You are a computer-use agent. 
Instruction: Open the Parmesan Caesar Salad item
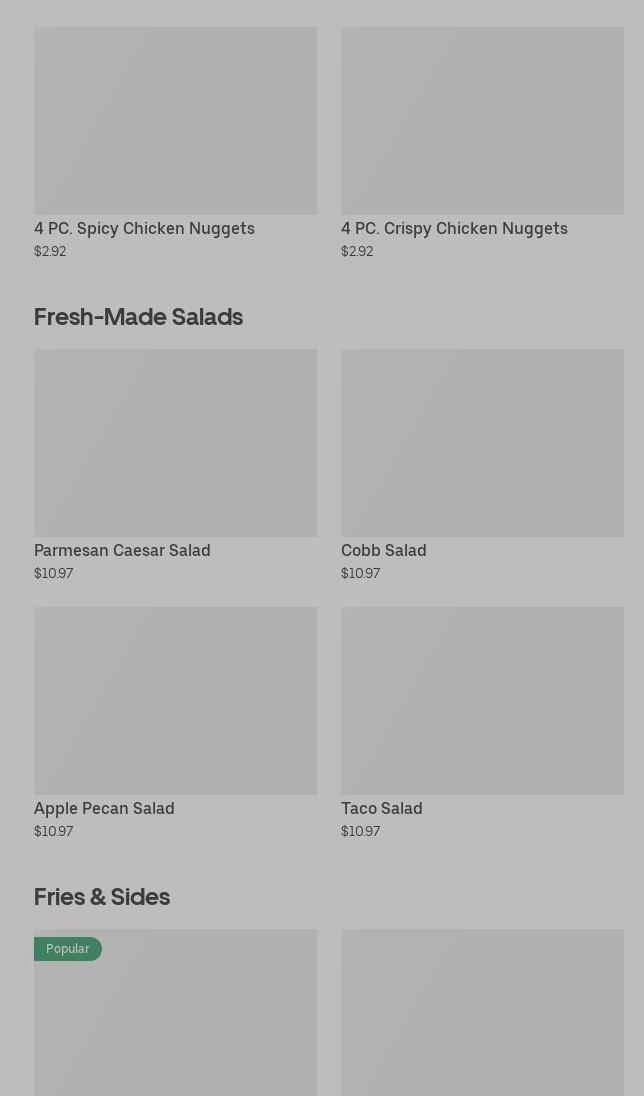coord(176,466)
